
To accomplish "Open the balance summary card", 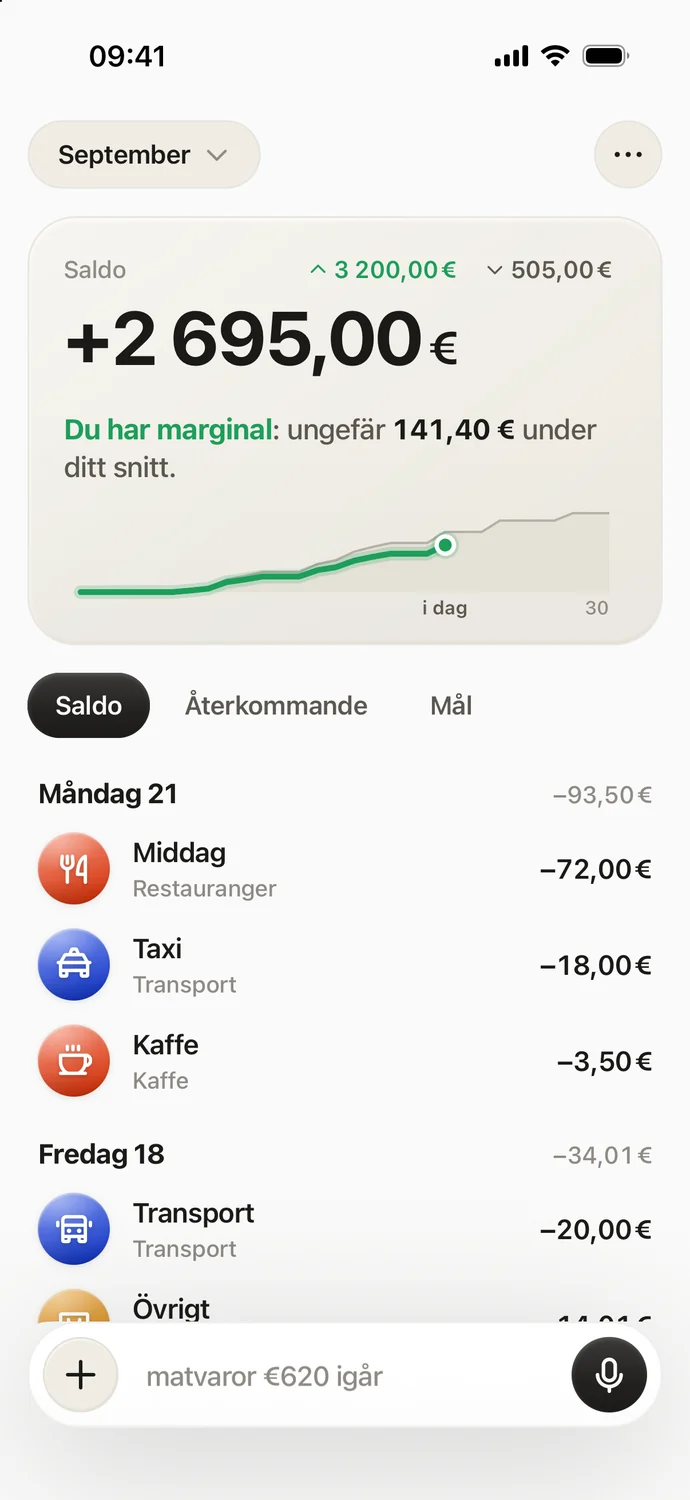I will click(x=345, y=430).
